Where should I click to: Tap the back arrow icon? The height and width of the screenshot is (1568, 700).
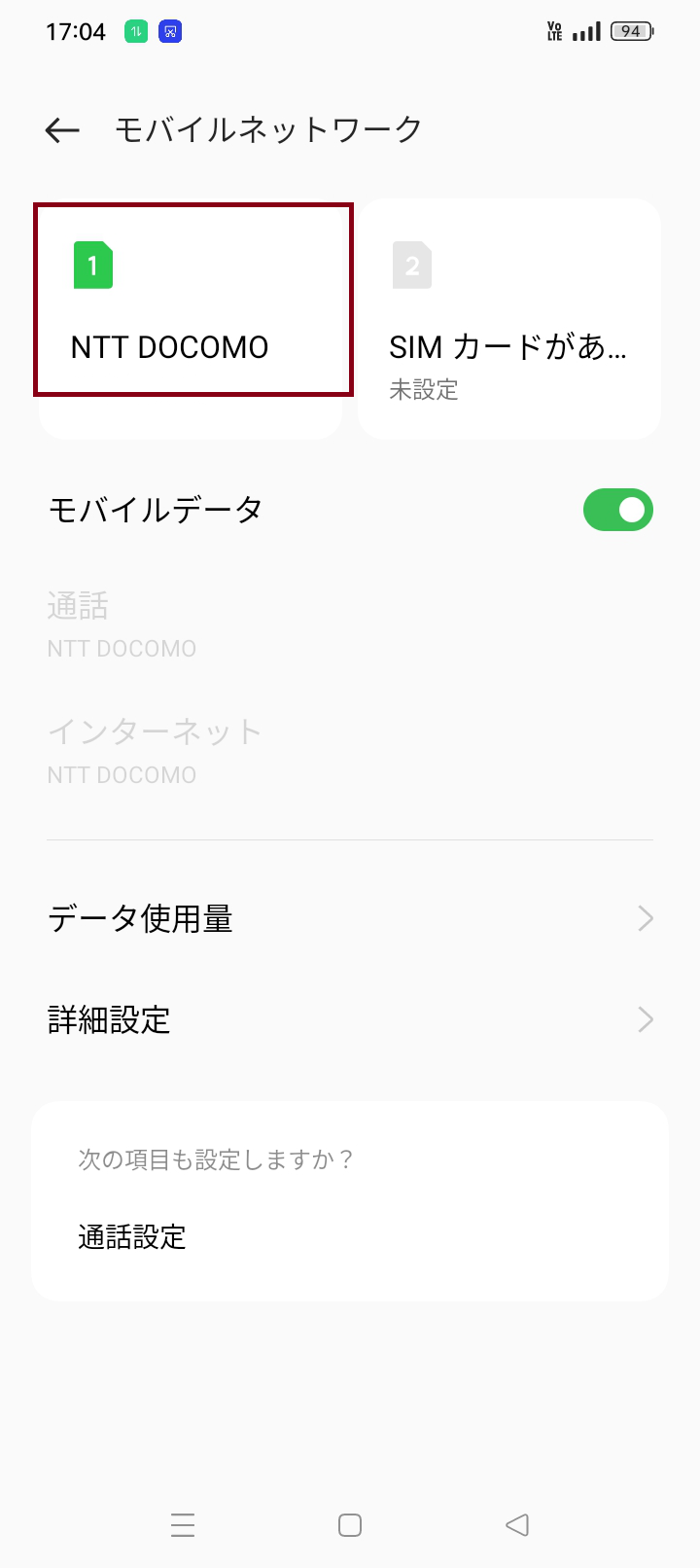click(x=61, y=129)
